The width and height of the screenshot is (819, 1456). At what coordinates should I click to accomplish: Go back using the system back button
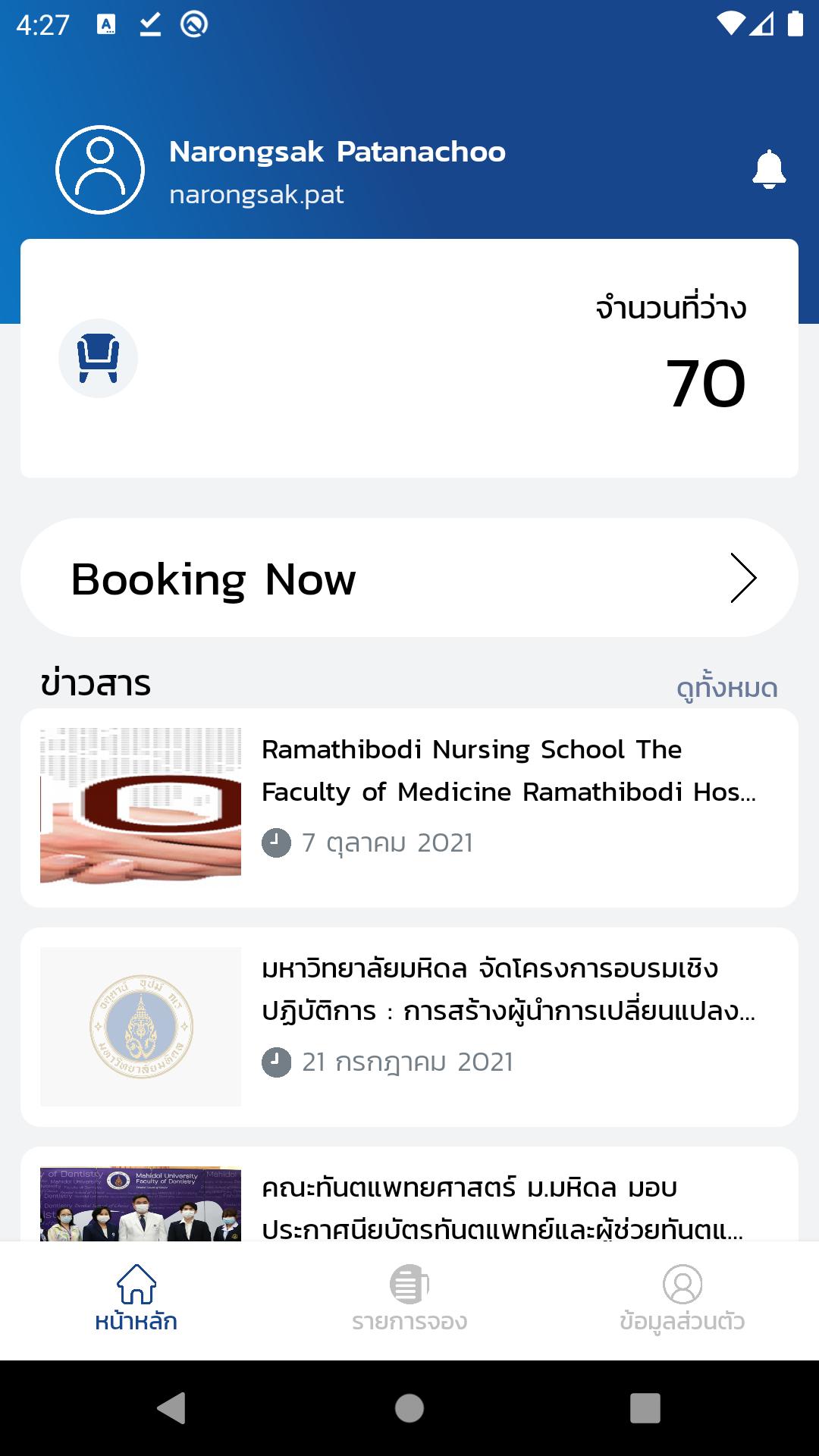(x=171, y=1408)
